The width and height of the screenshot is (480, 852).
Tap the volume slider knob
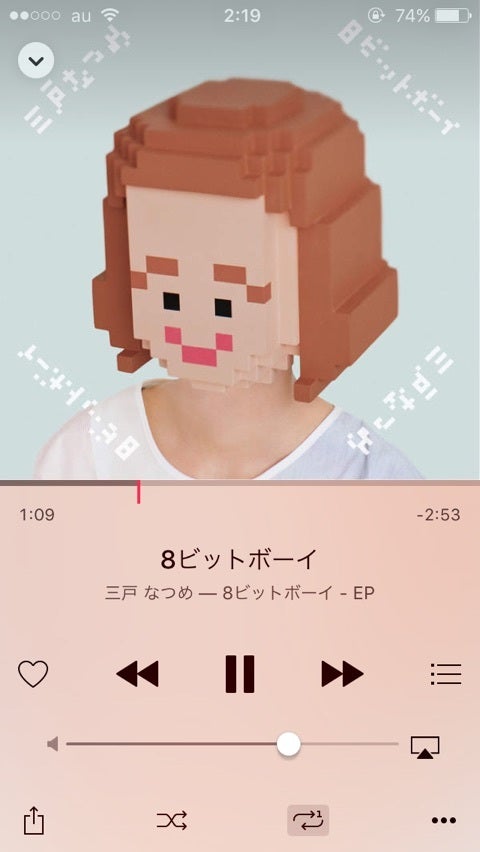pos(288,744)
